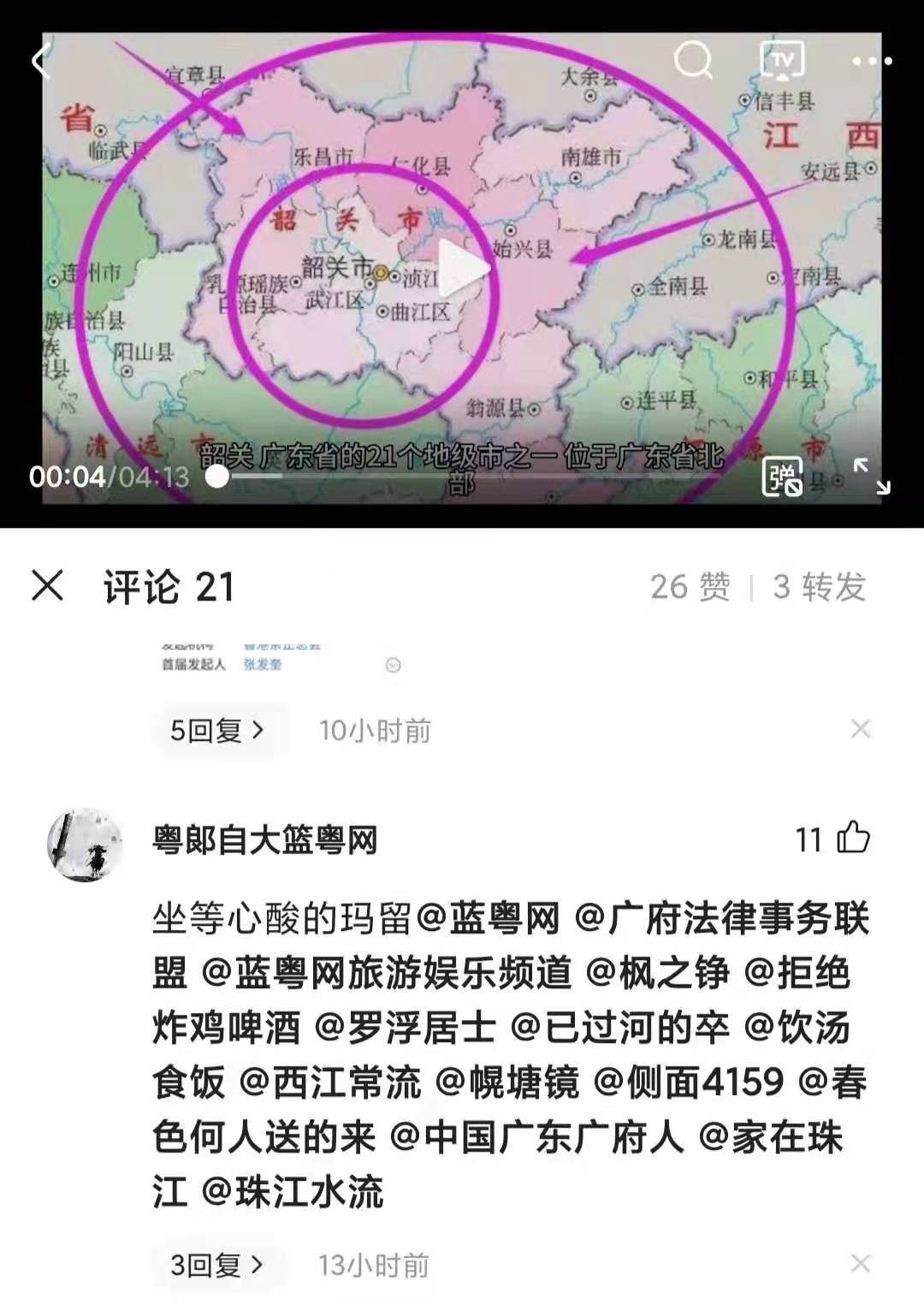Image resolution: width=924 pixels, height=1304 pixels.
Task: Open the @广府法律事务联盟 mention
Action: click(x=721, y=919)
